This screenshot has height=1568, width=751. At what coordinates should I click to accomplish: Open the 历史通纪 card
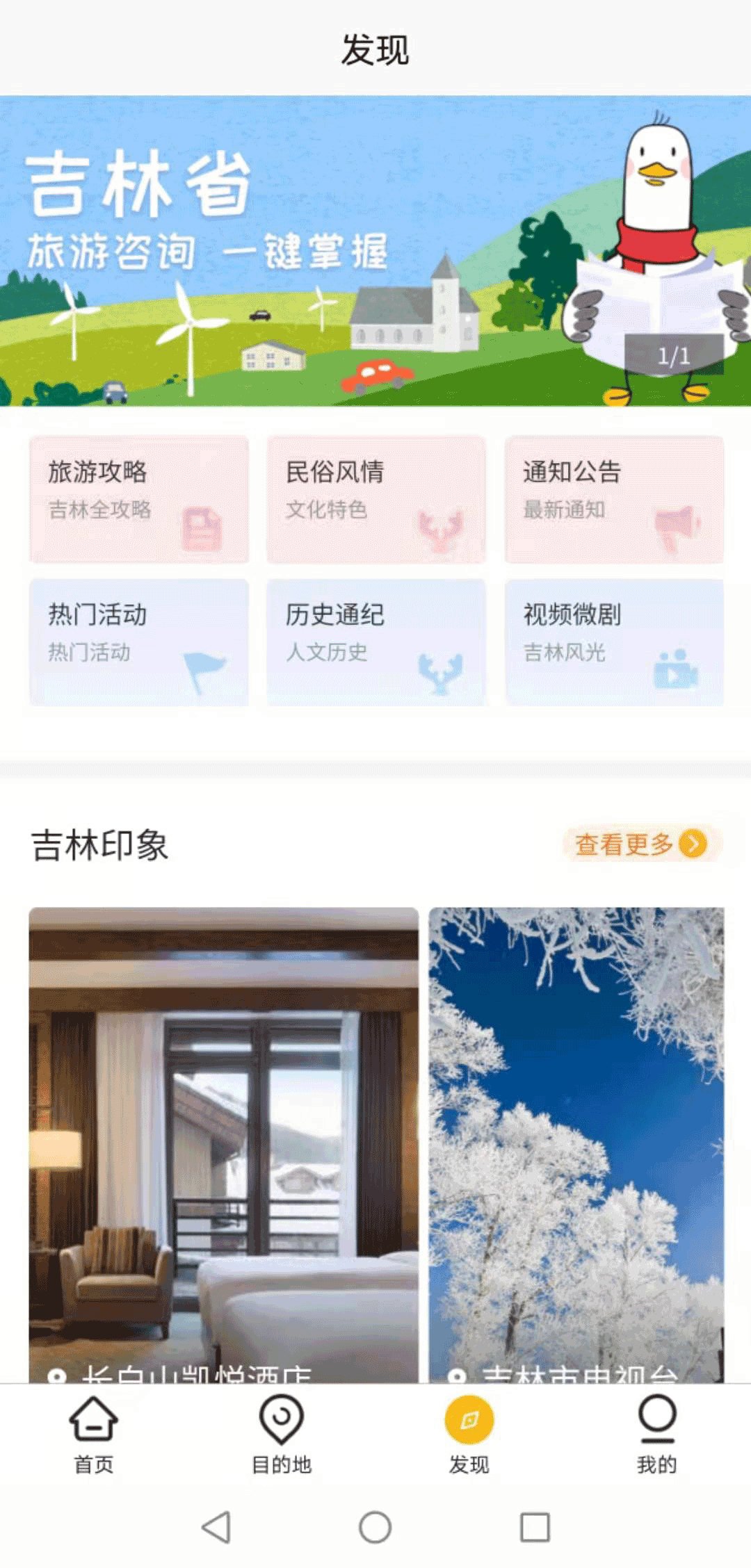tap(375, 642)
